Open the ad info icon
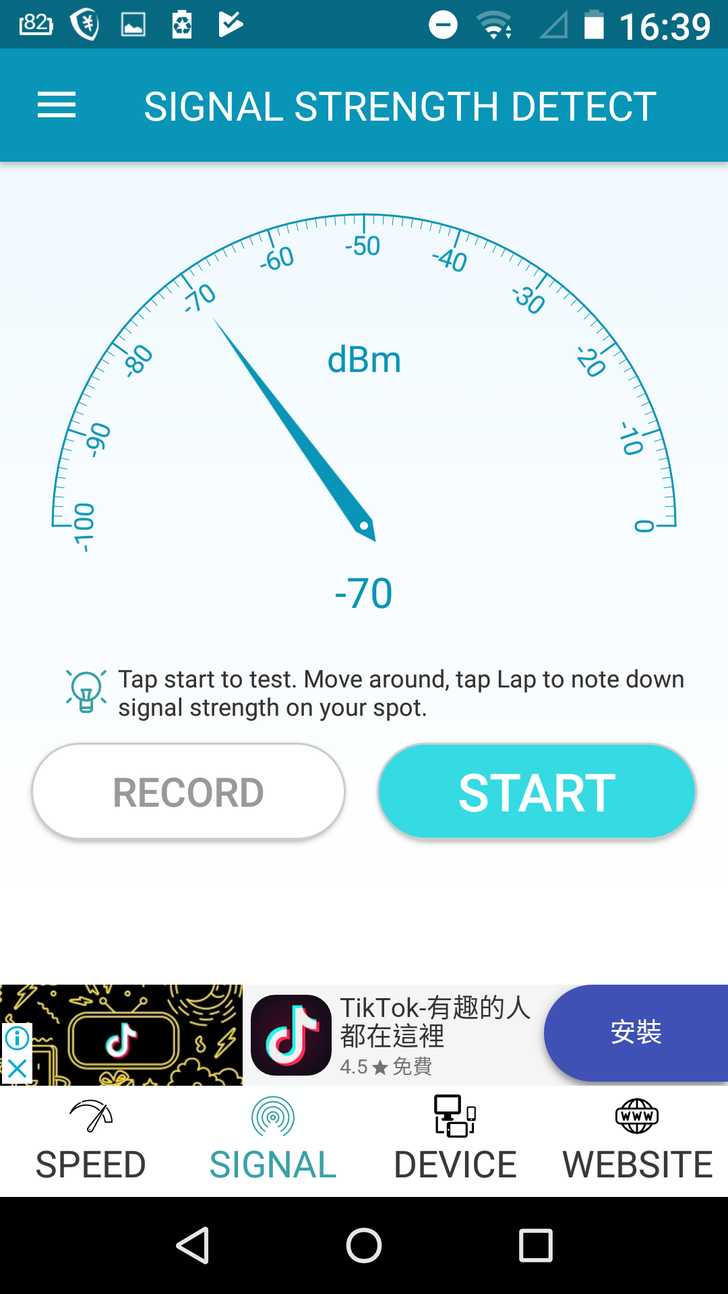The width and height of the screenshot is (728, 1294). [17, 1039]
